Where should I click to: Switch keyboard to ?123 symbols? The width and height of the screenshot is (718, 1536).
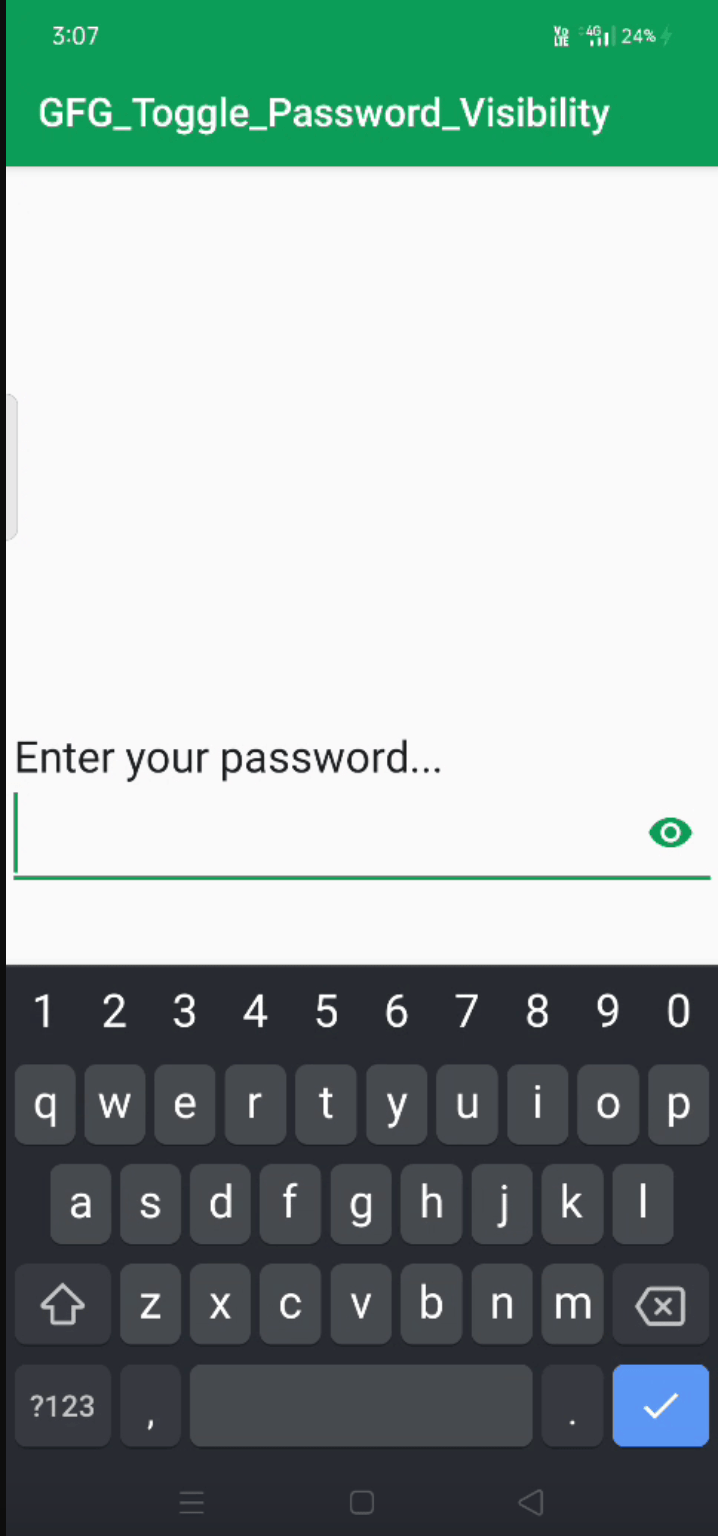(62, 1405)
